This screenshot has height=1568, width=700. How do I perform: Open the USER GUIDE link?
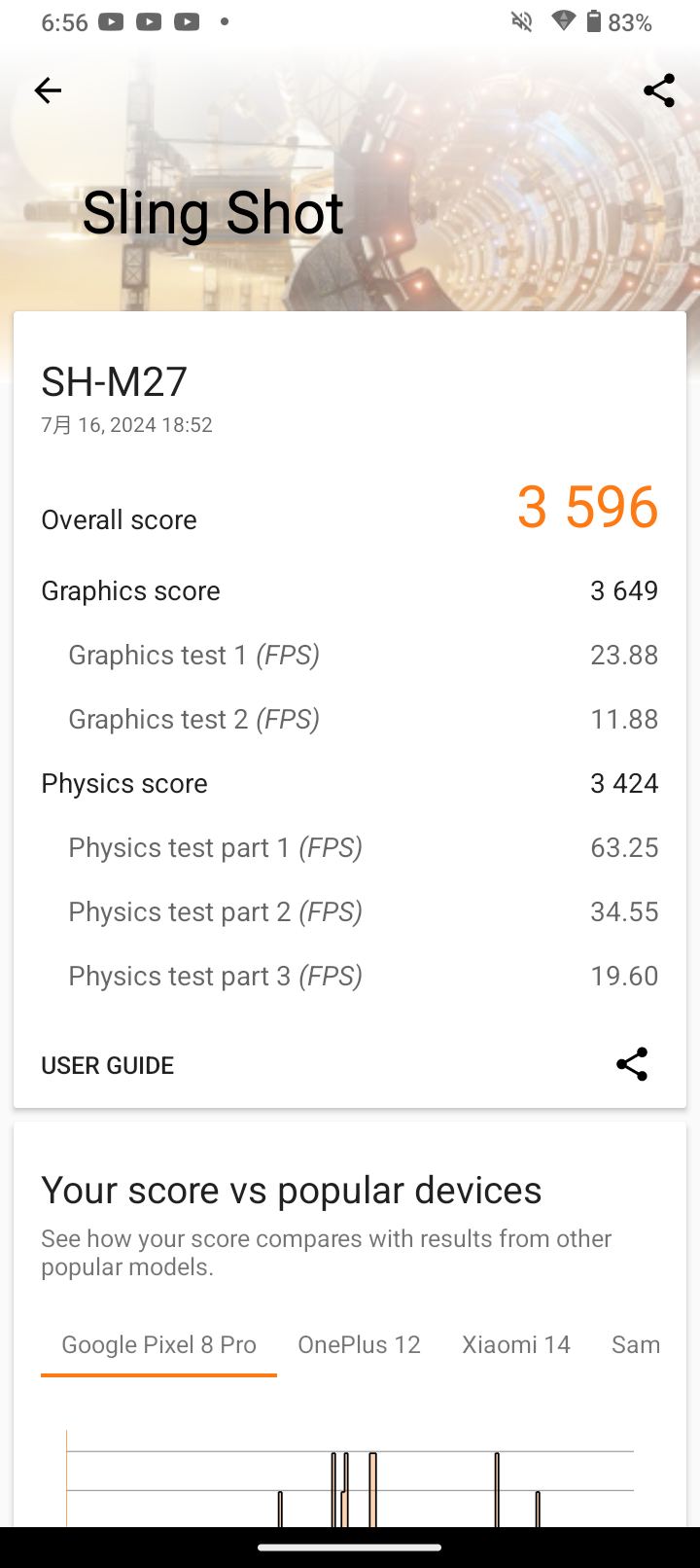coord(108,1065)
